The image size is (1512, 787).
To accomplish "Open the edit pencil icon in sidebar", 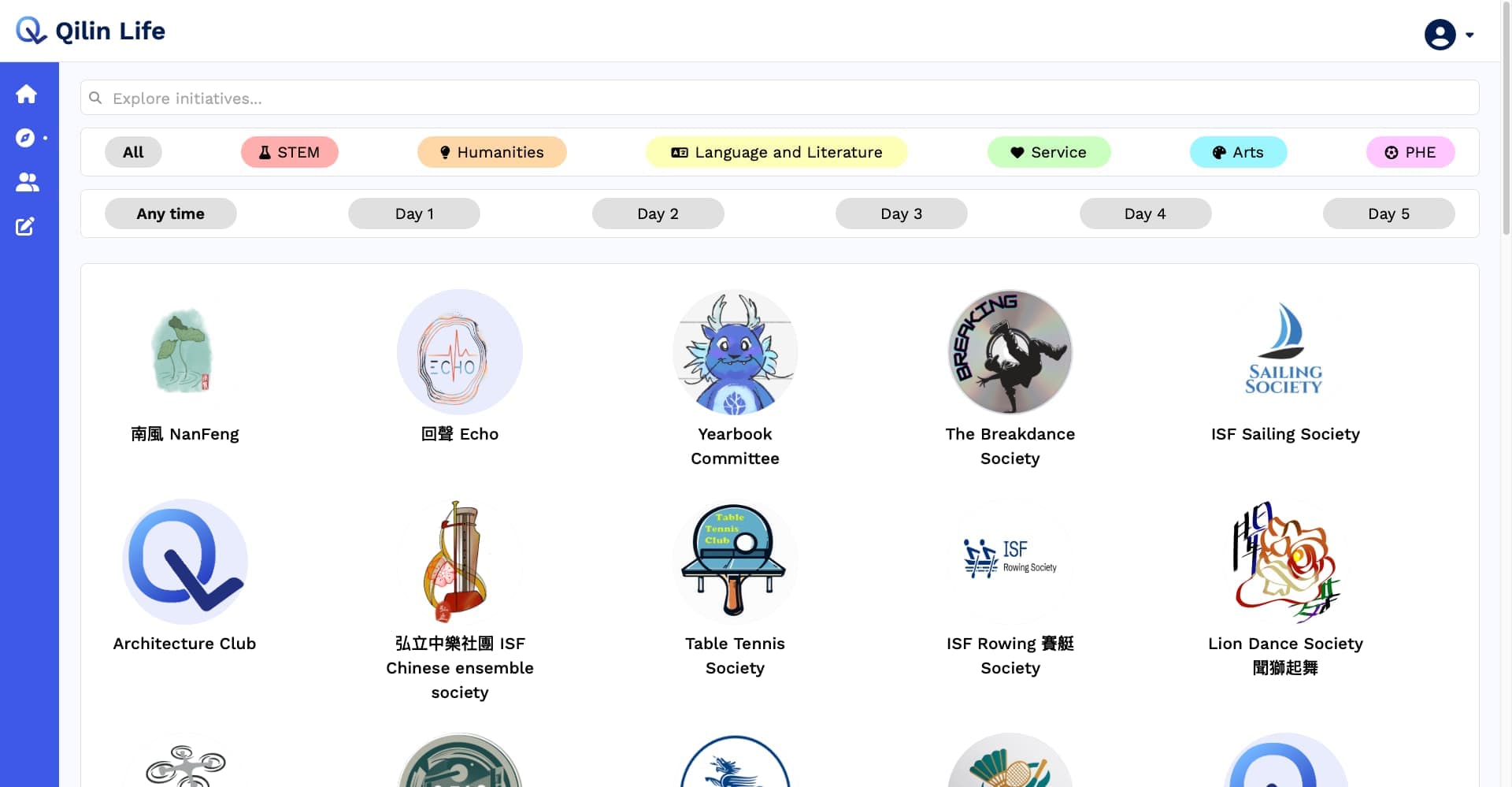I will point(25,227).
